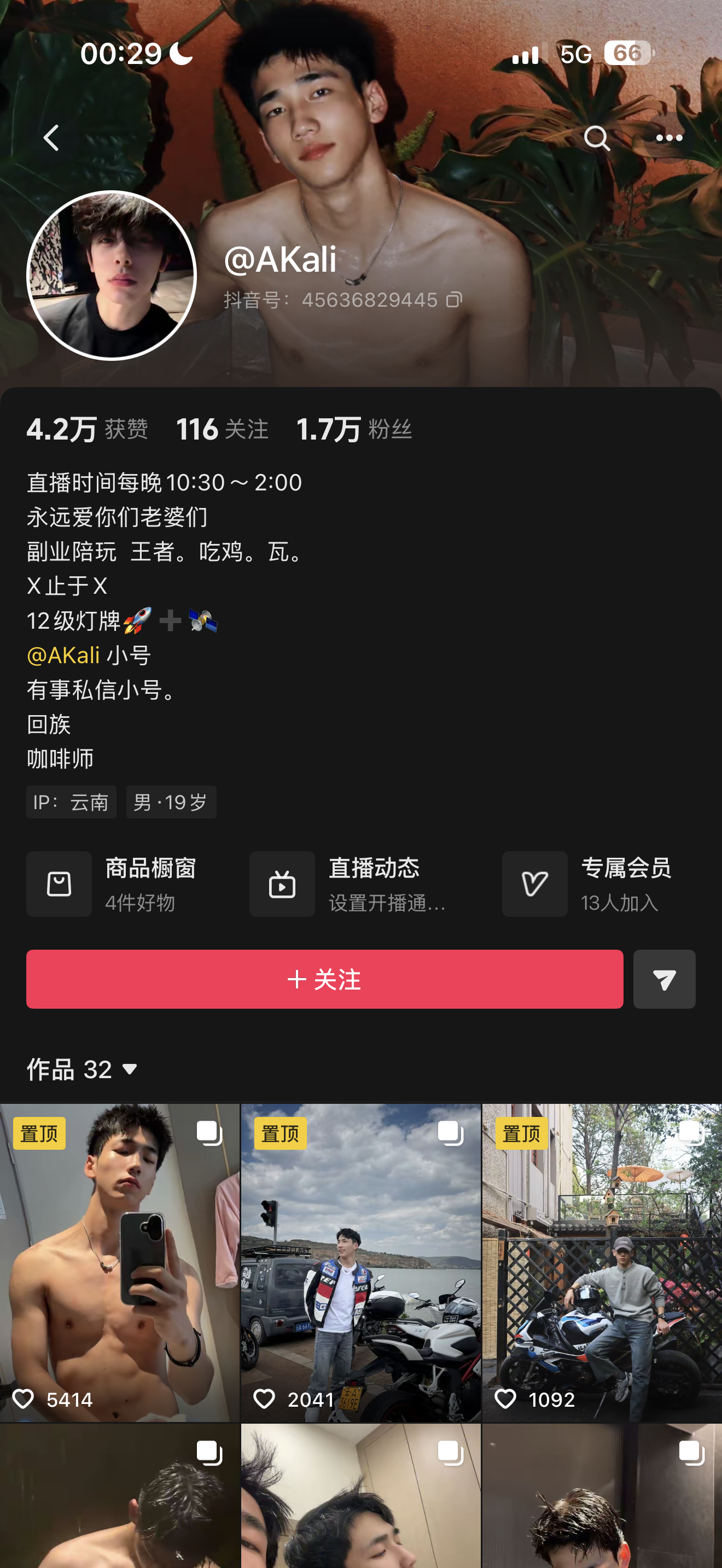
Task: Open search on this profile
Action: (x=596, y=138)
